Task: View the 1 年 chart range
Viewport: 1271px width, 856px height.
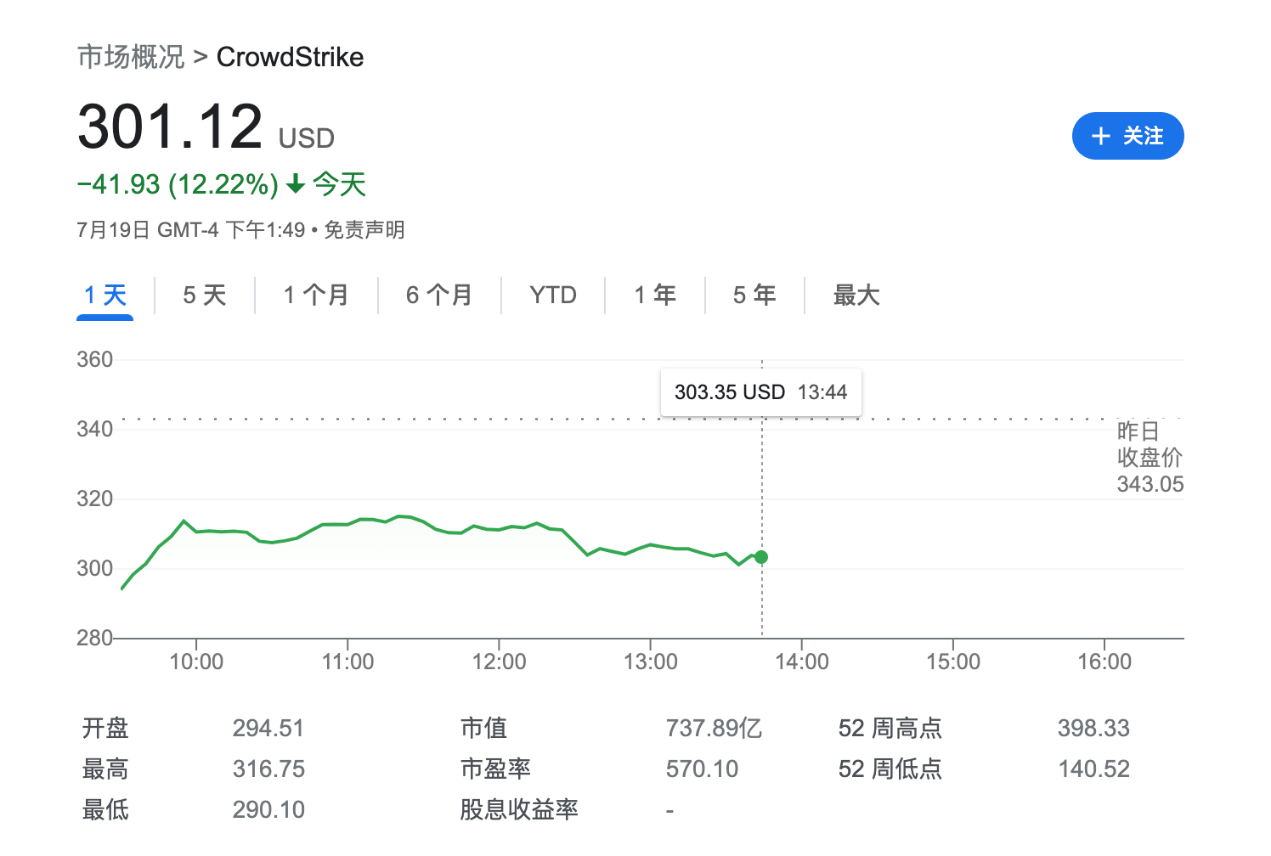Action: click(x=654, y=295)
